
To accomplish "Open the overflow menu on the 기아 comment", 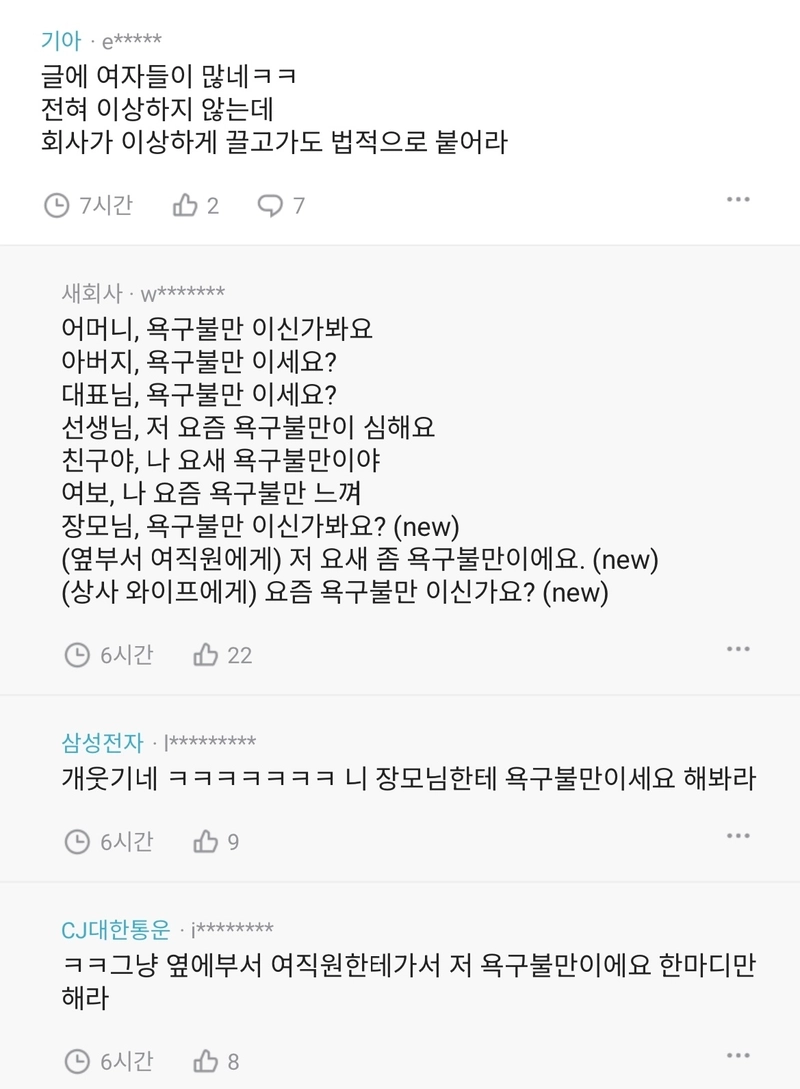I will 737,200.
